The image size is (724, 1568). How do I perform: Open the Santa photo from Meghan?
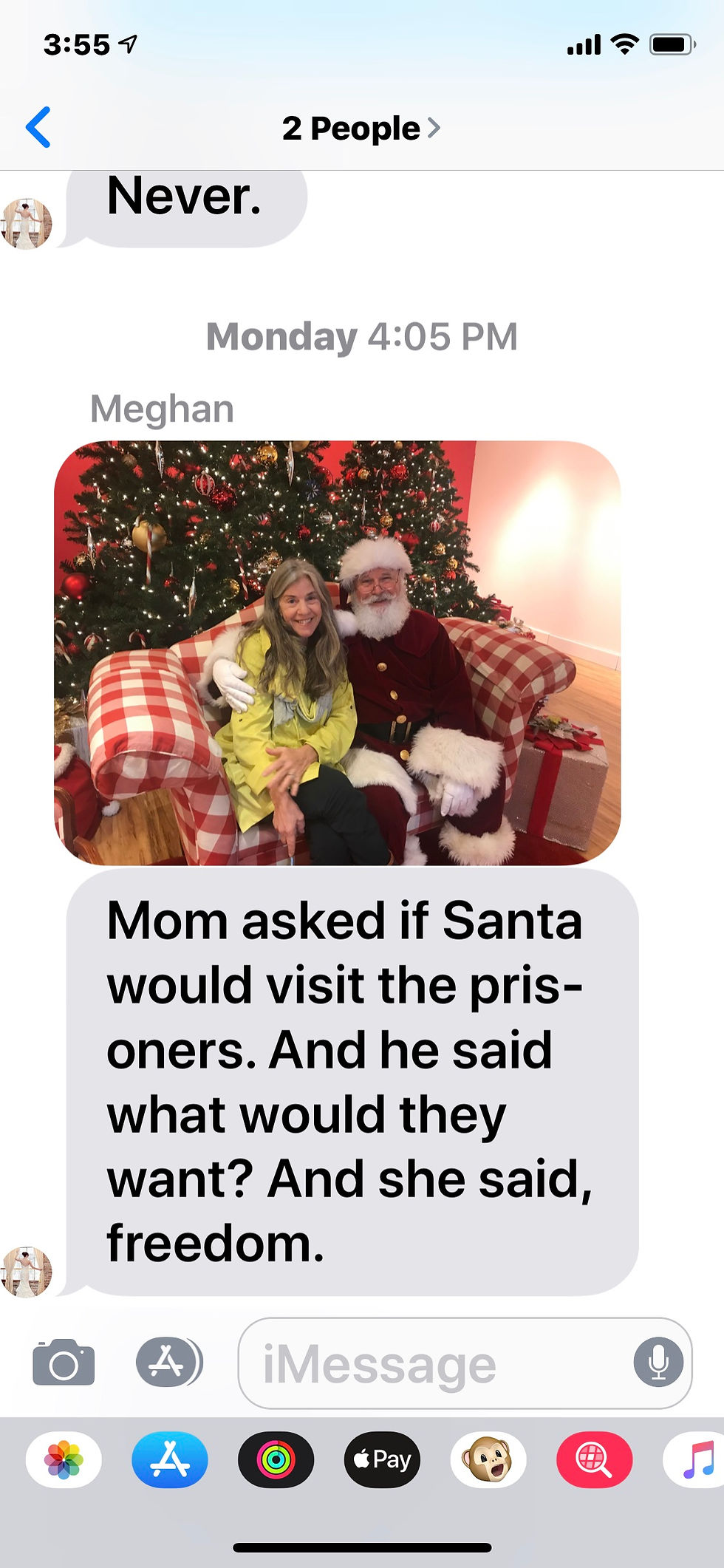338,653
